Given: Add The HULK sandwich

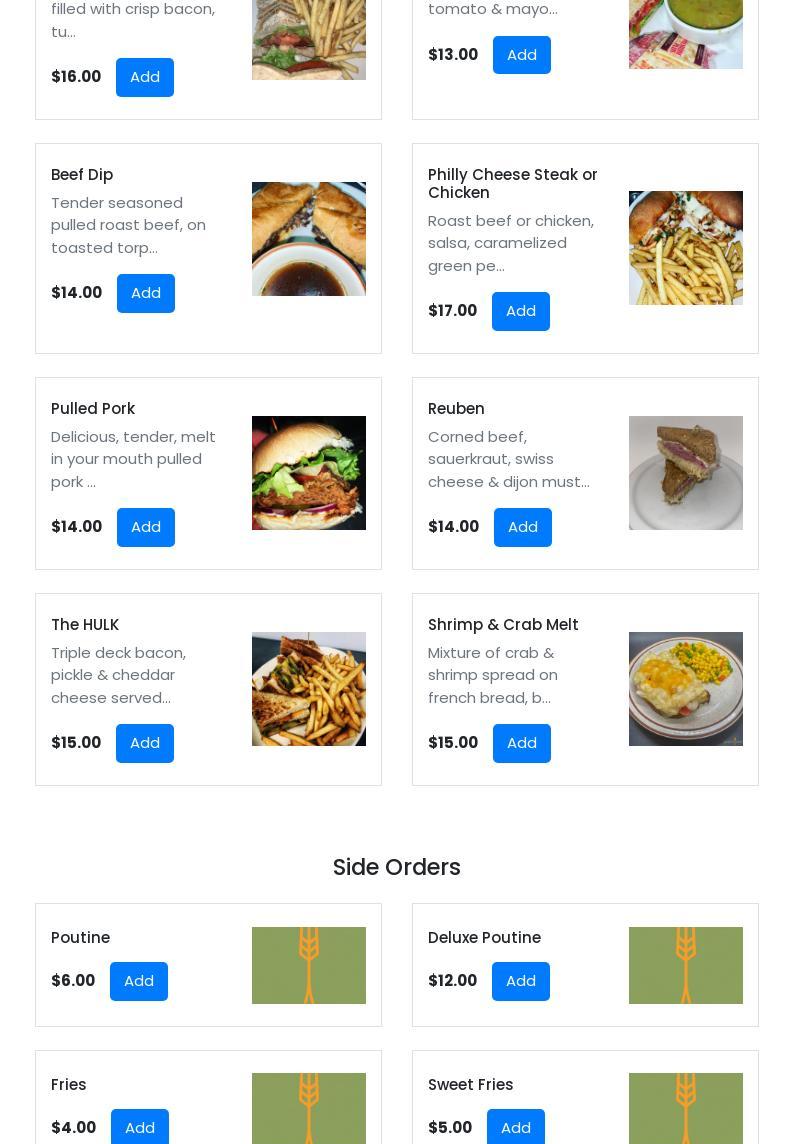Looking at the screenshot, I should tap(144, 743).
